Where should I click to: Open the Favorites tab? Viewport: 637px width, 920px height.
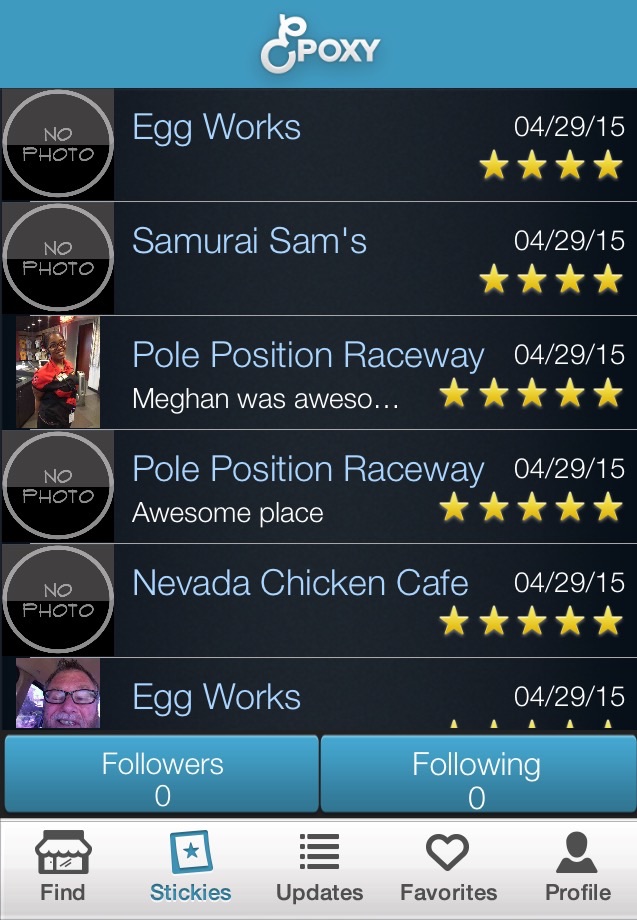tap(448, 868)
